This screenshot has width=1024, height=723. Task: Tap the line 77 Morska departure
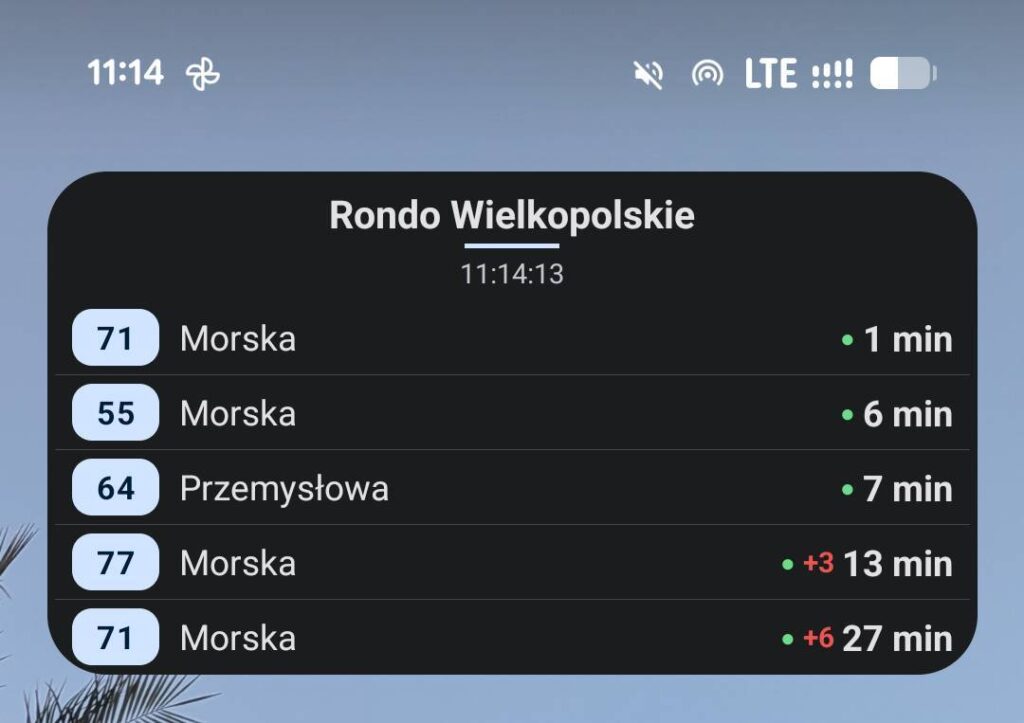click(x=512, y=562)
